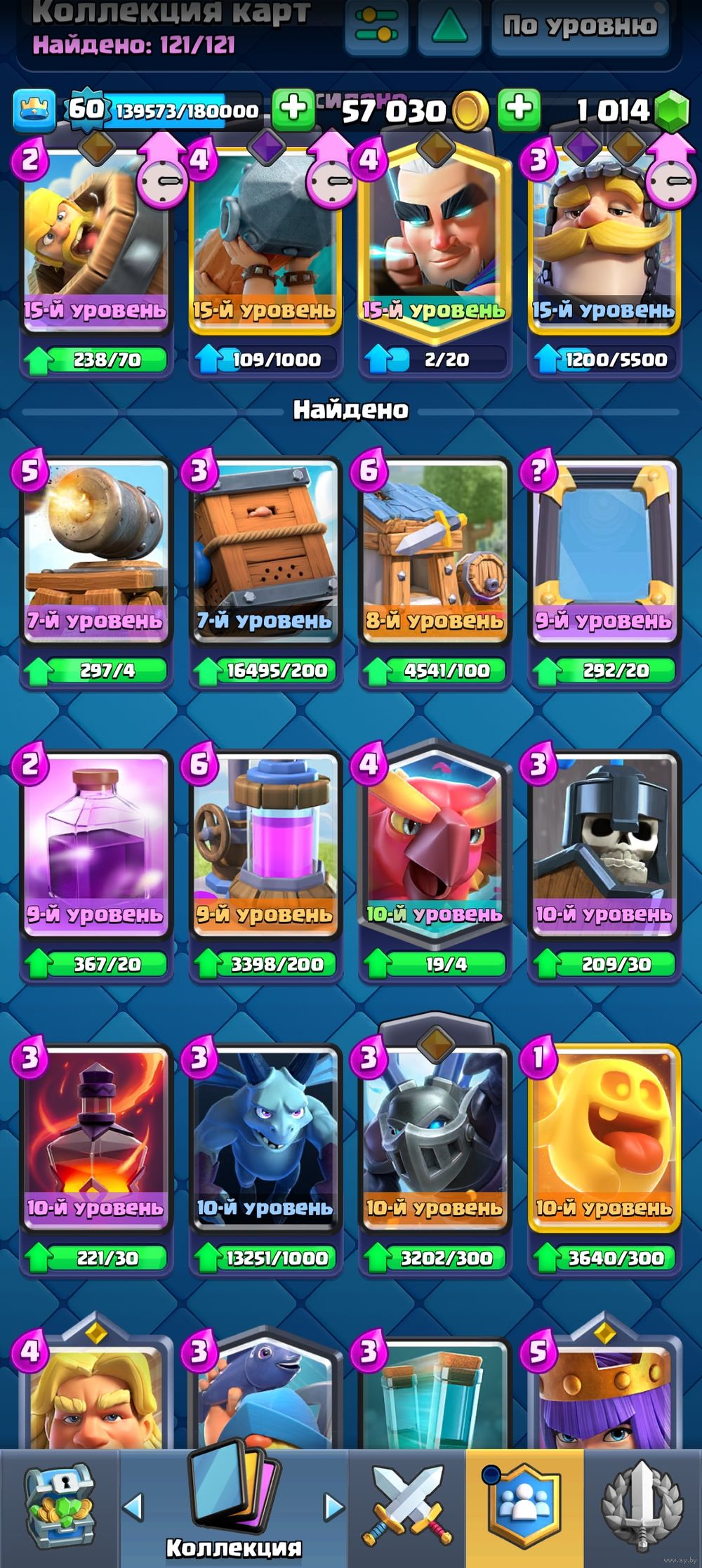The image size is (702, 1568).
Task: Change sorting via "По уровню" button
Action: coord(580,27)
